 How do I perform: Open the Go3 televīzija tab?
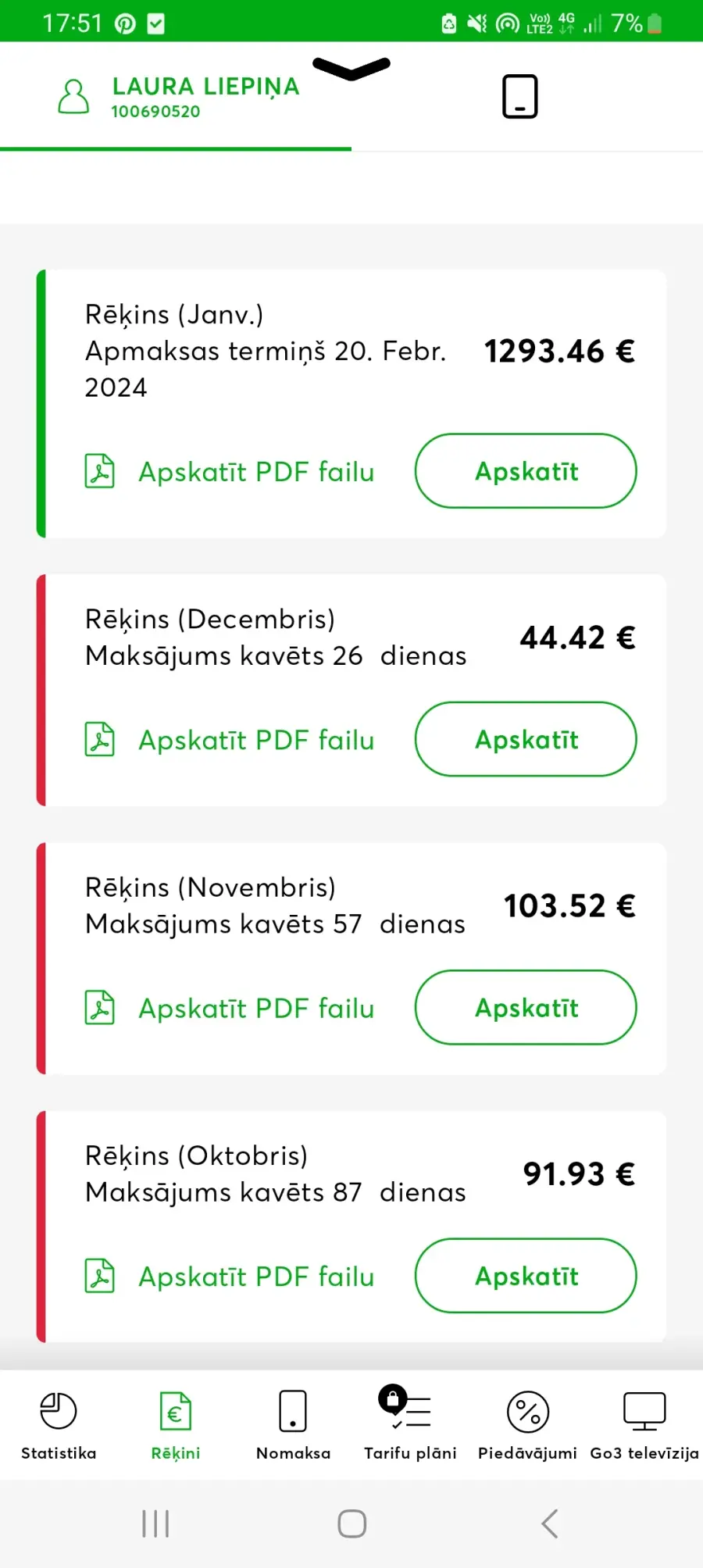[x=644, y=1425]
